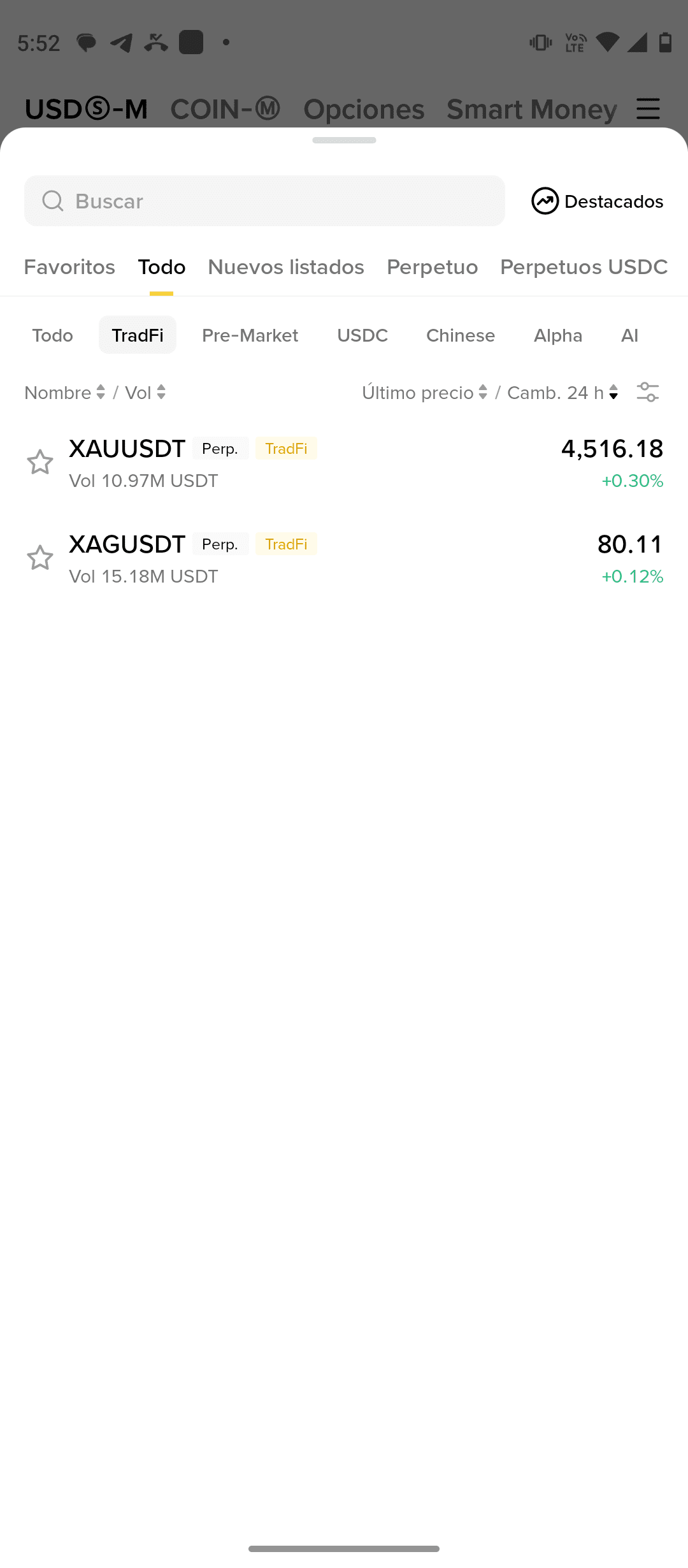Open the Perpetuo tab
688x1568 pixels.
pyautogui.click(x=432, y=267)
